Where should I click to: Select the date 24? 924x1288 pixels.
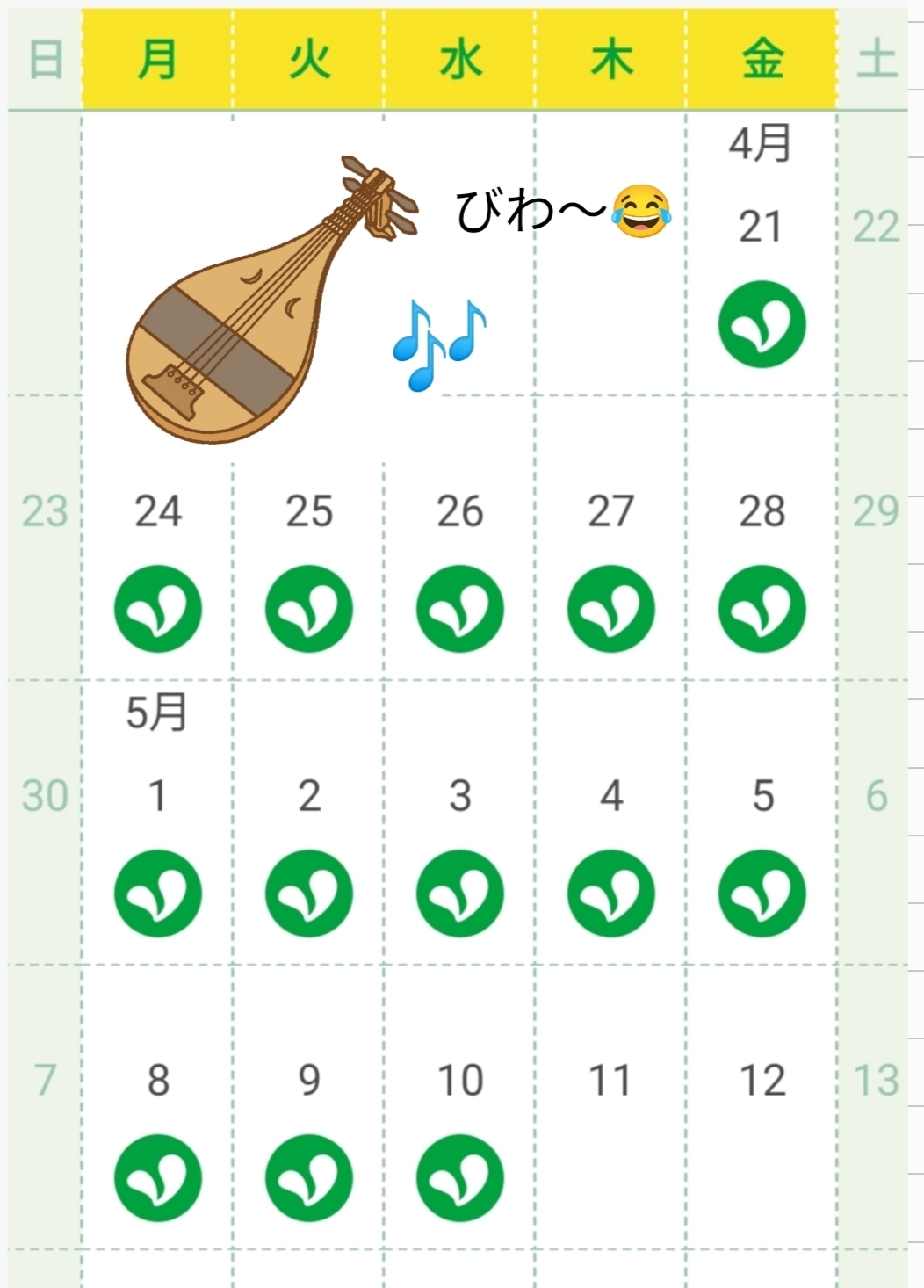pos(158,538)
